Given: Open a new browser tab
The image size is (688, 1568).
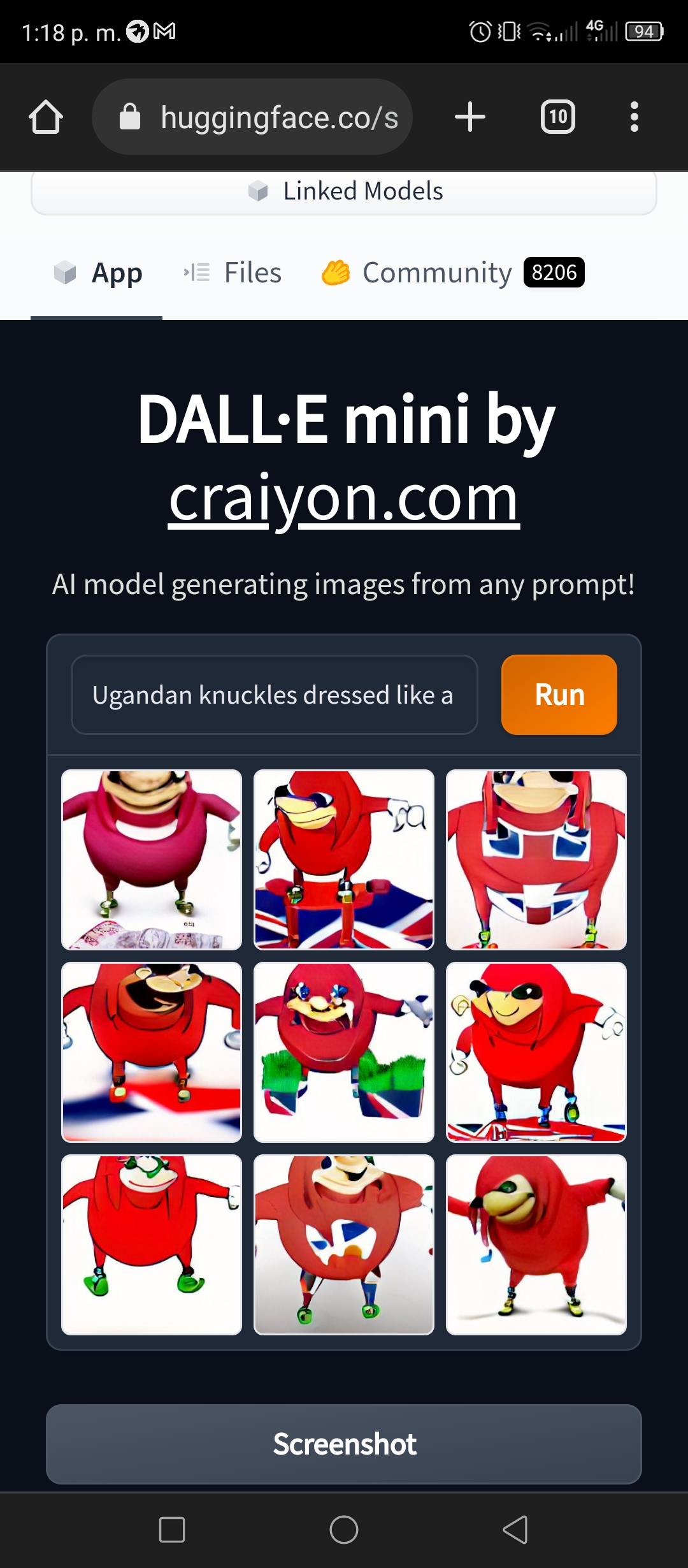Looking at the screenshot, I should [470, 117].
